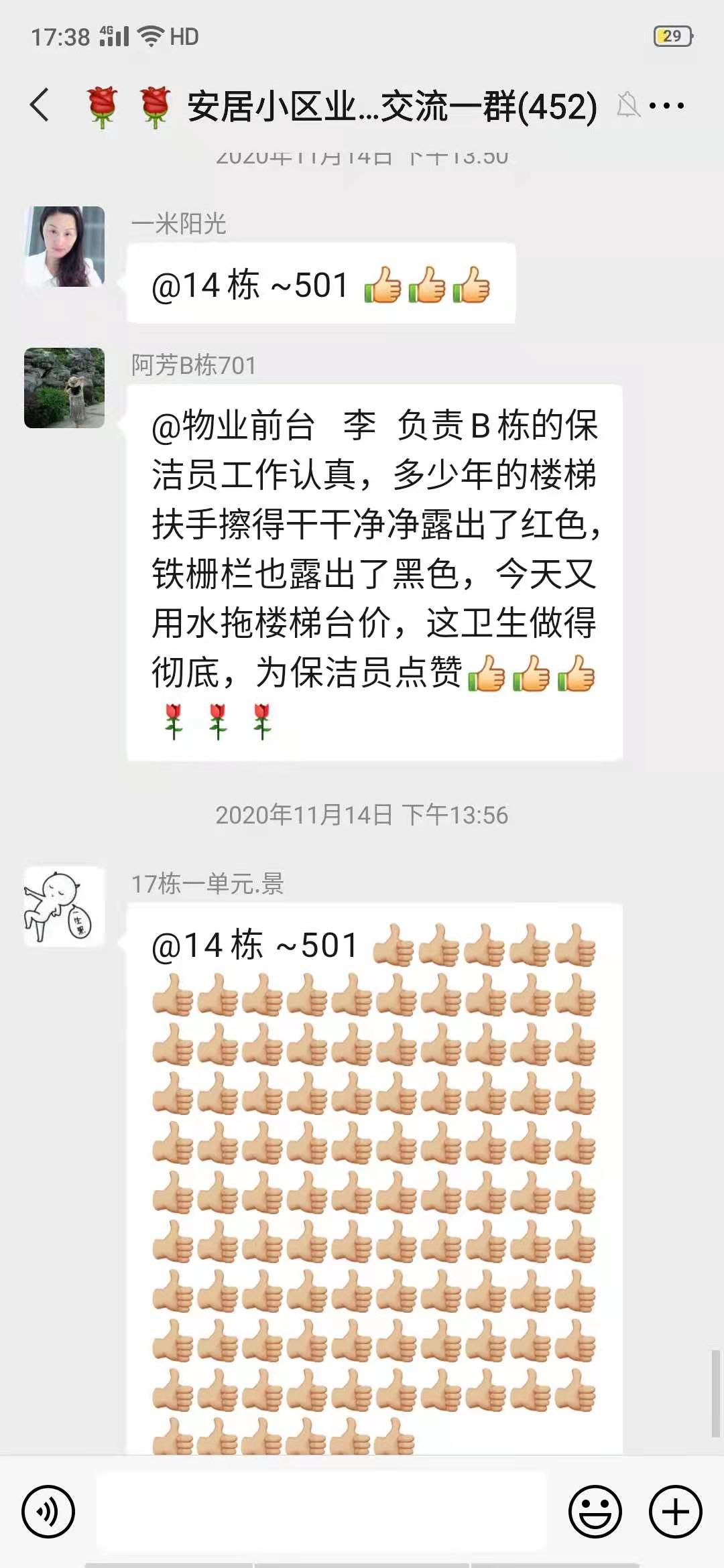Open 阿芳B栋701's profile avatar

(x=64, y=388)
